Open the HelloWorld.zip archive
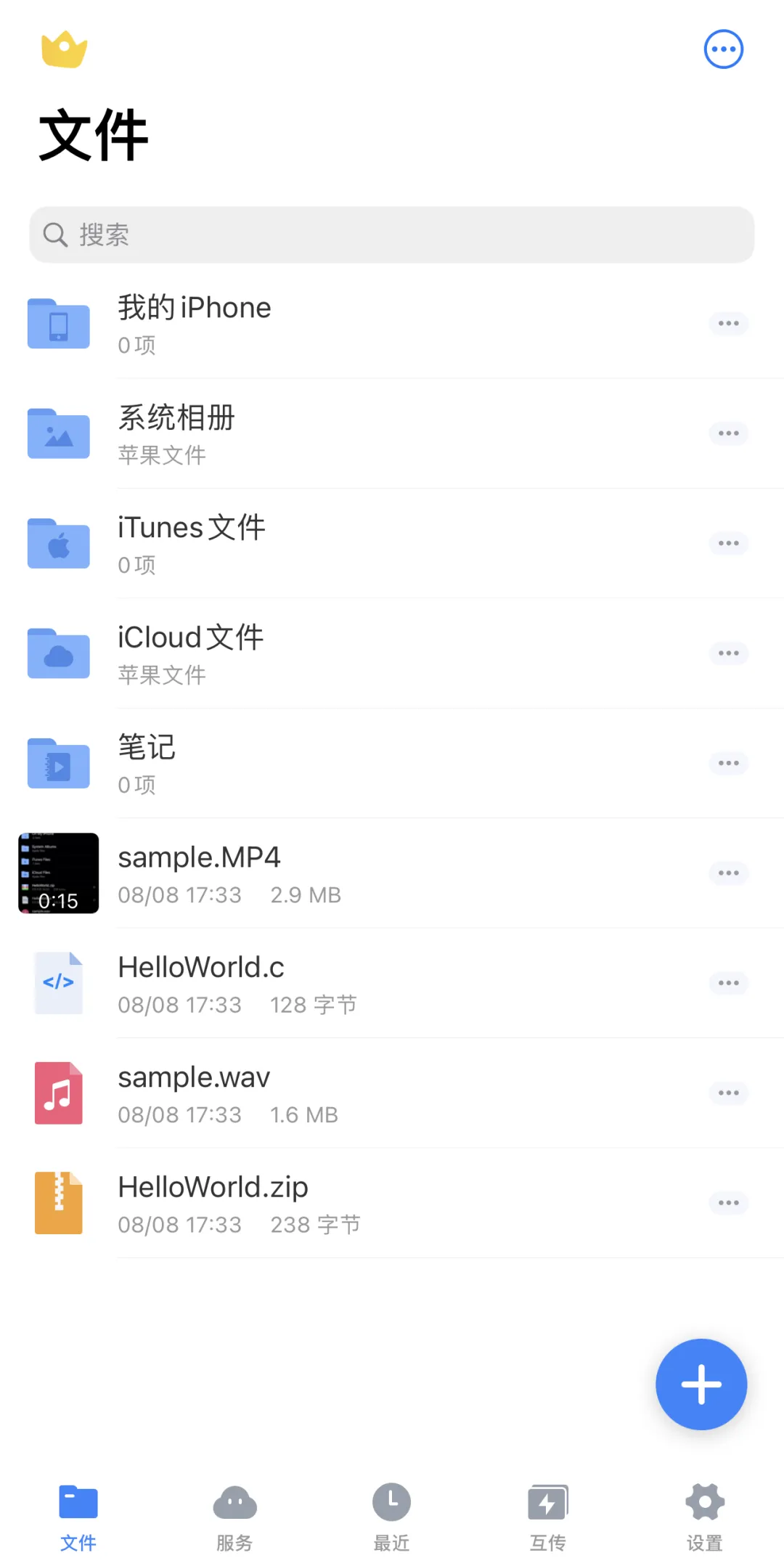Image resolution: width=784 pixels, height=1566 pixels. click(x=213, y=1203)
